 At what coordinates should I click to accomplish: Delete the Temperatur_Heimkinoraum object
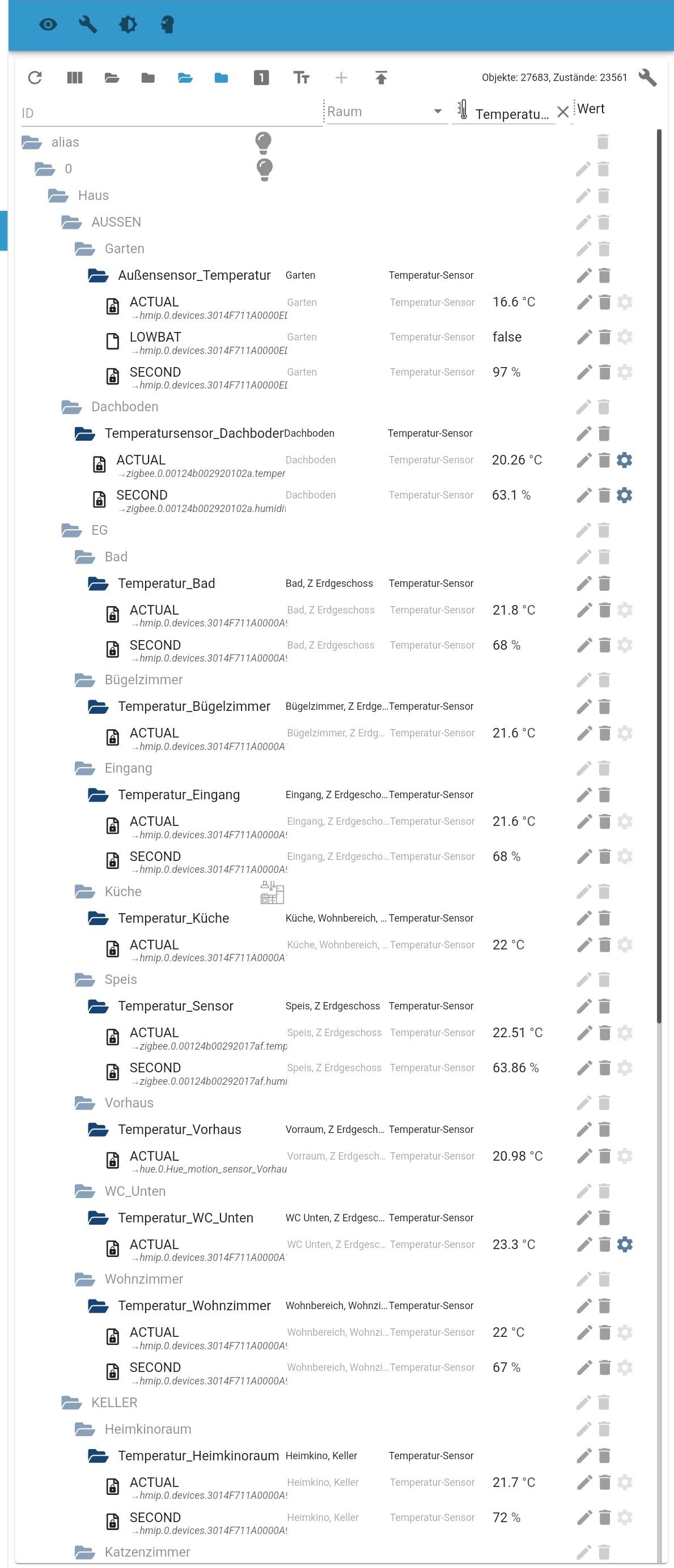tap(604, 1456)
